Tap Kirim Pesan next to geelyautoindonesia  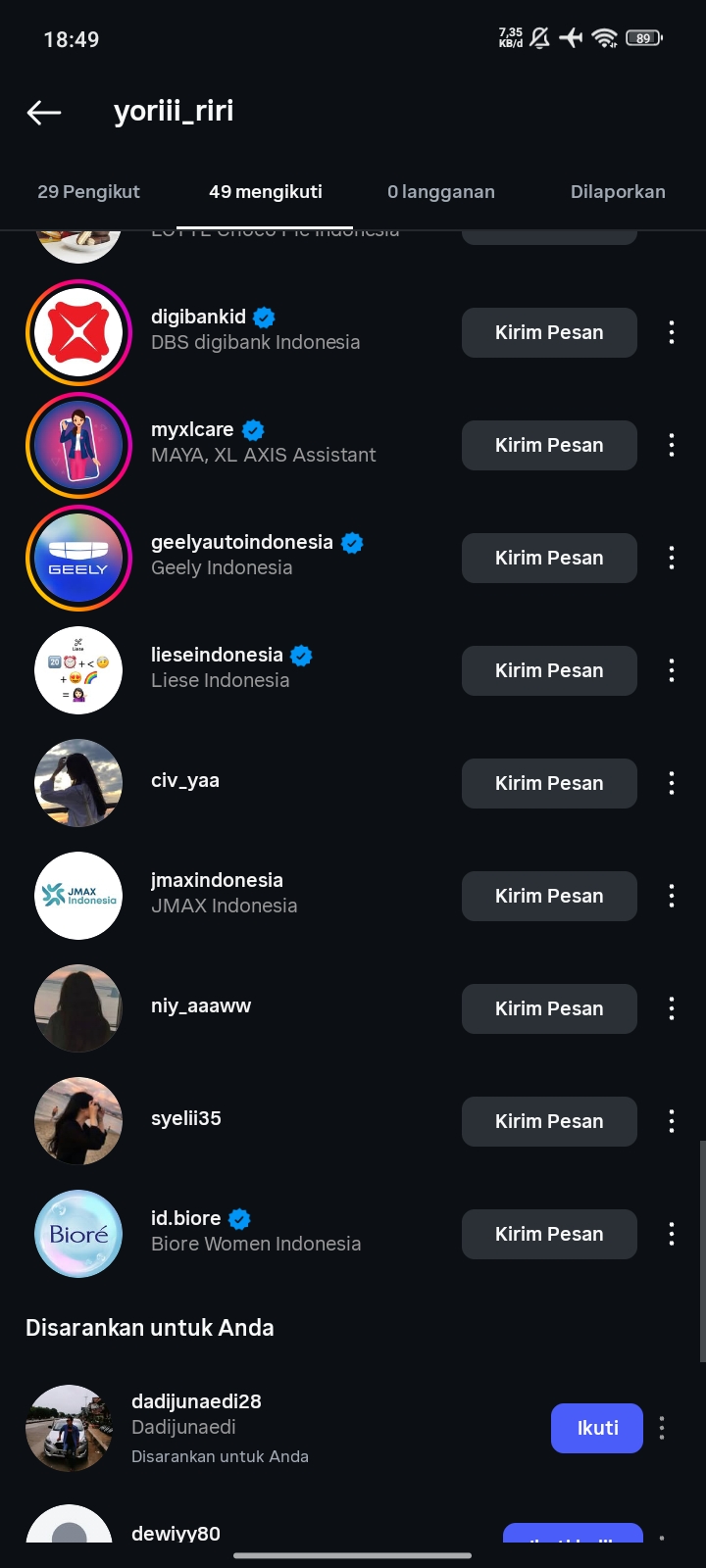549,559
